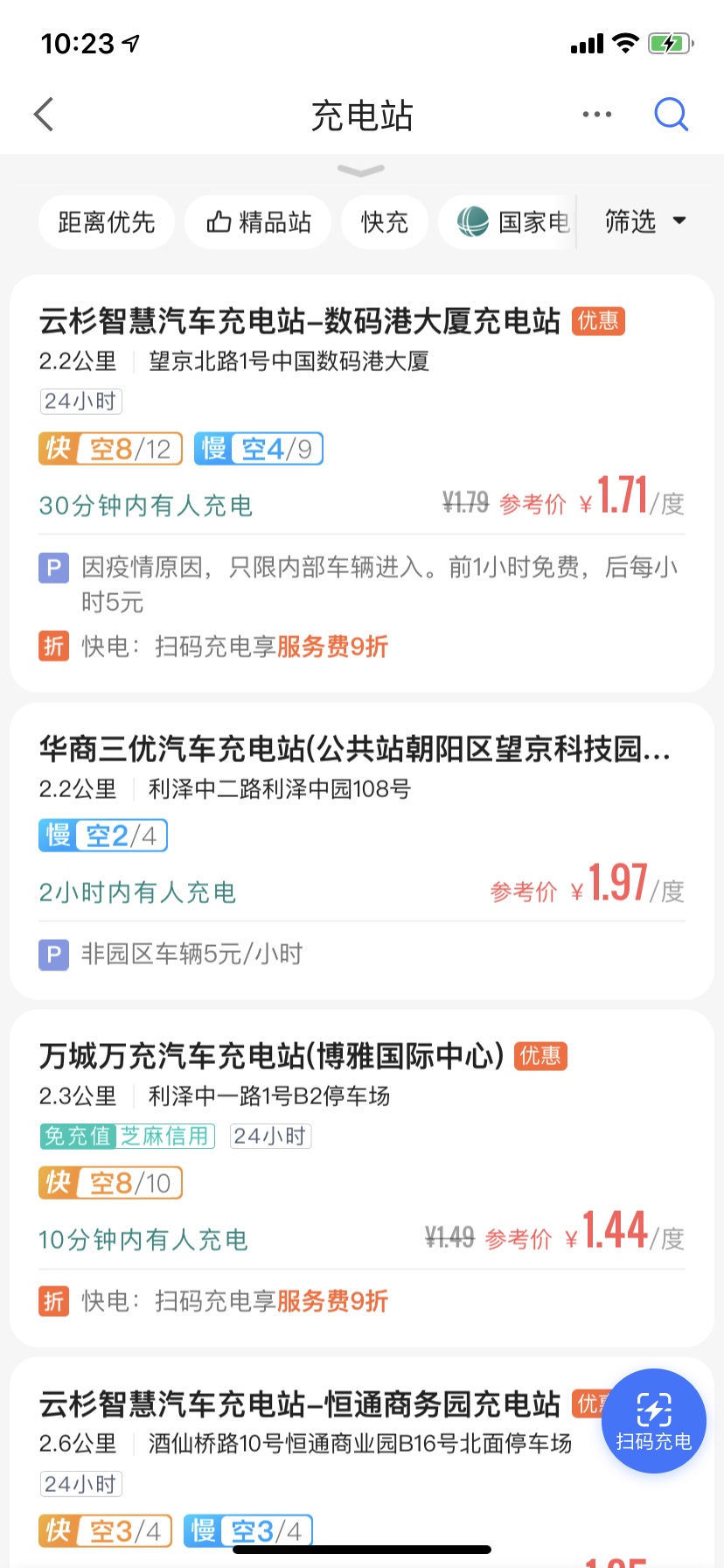Tap the 扫码充电 floating button
The image size is (724, 1568).
[x=654, y=1421]
